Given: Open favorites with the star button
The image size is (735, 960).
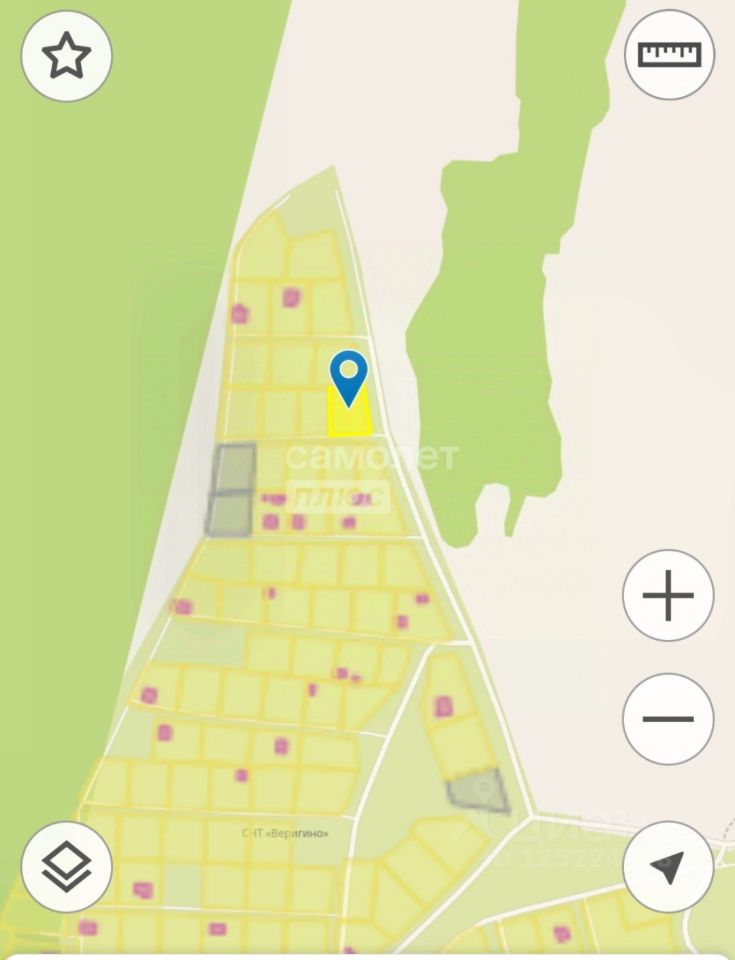Looking at the screenshot, I should point(67,56).
